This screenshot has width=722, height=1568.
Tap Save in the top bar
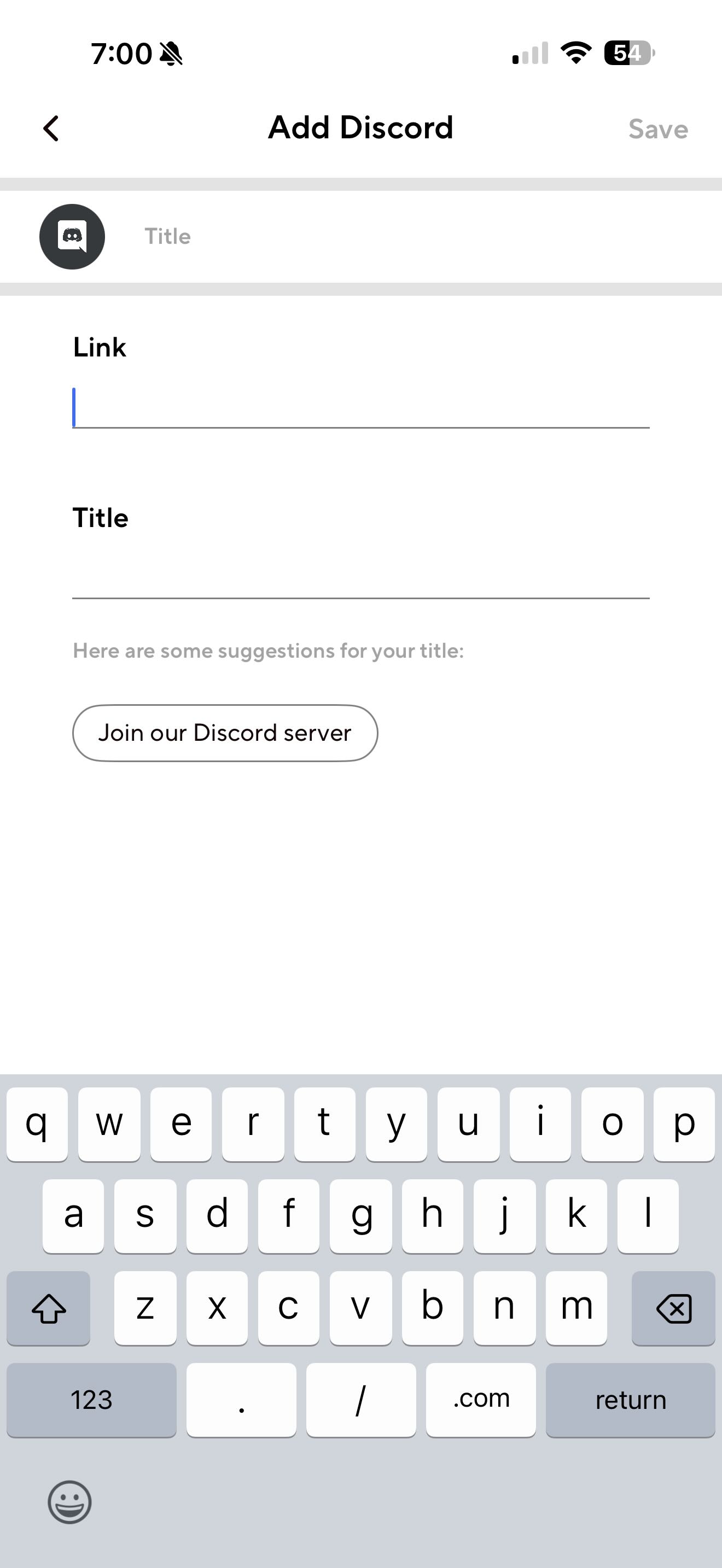point(657,129)
